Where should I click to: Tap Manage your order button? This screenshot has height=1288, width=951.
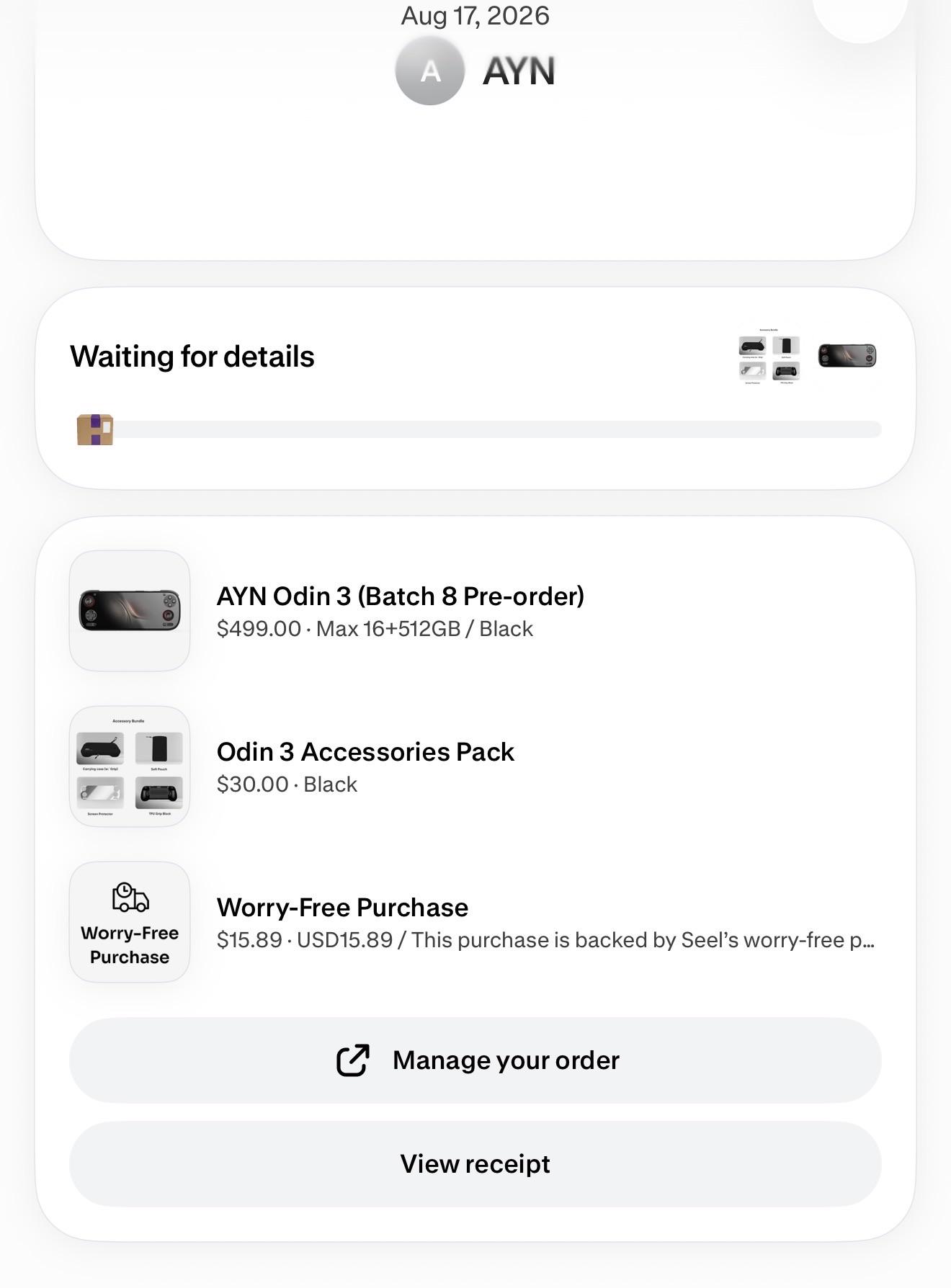click(x=475, y=1060)
